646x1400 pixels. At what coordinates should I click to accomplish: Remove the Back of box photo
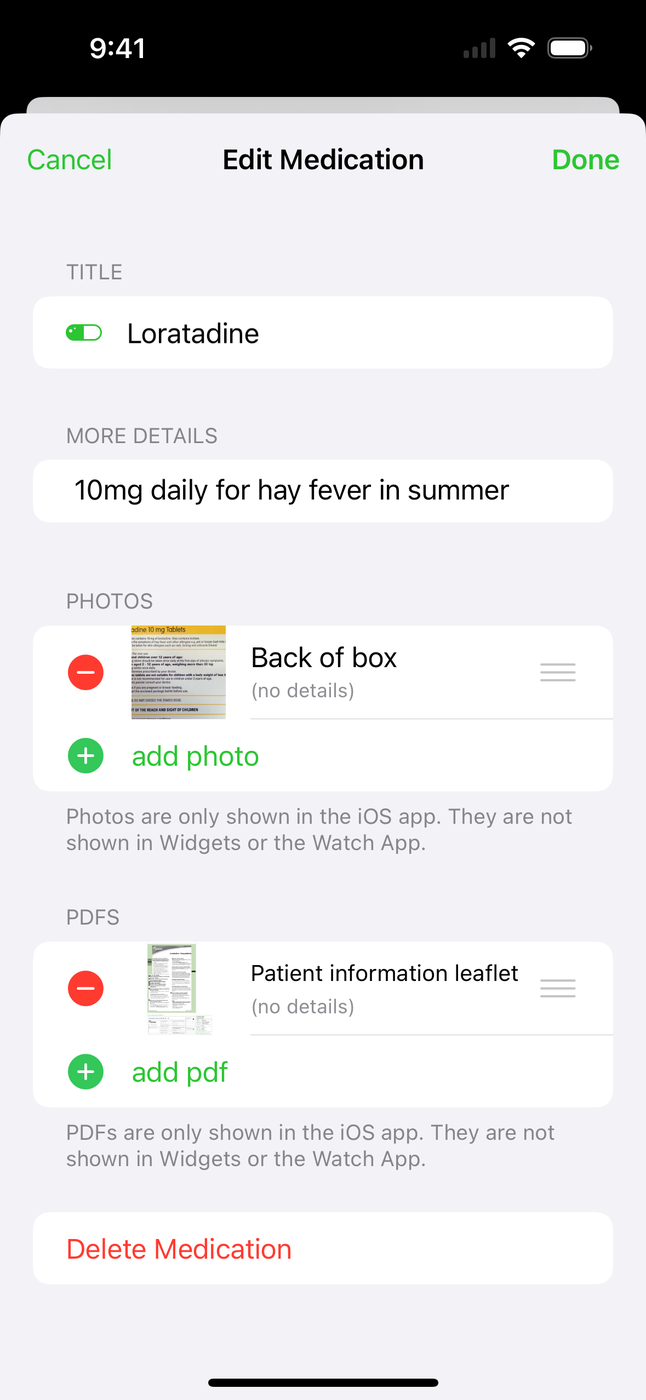86,672
